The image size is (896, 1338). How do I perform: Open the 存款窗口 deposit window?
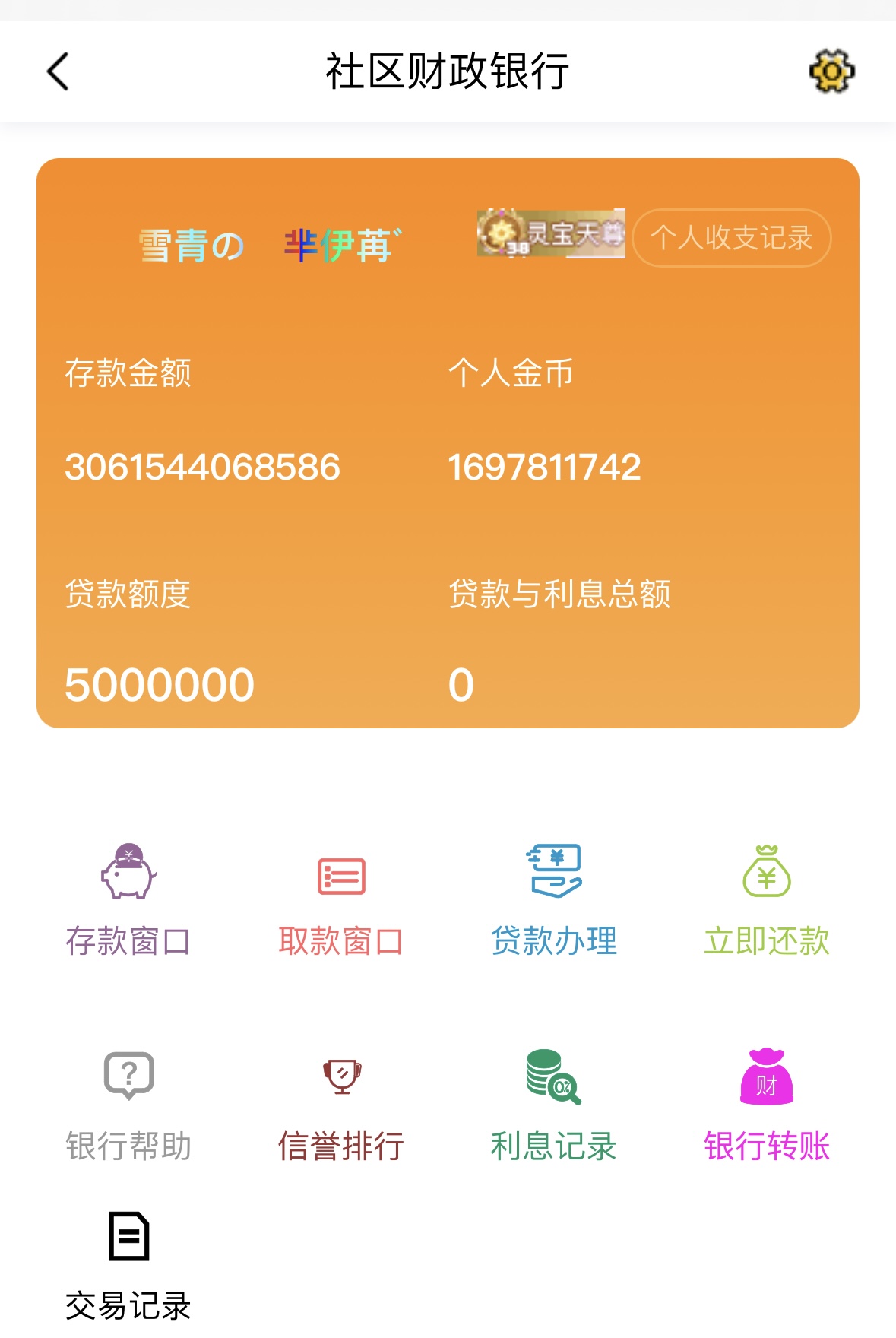[128, 899]
